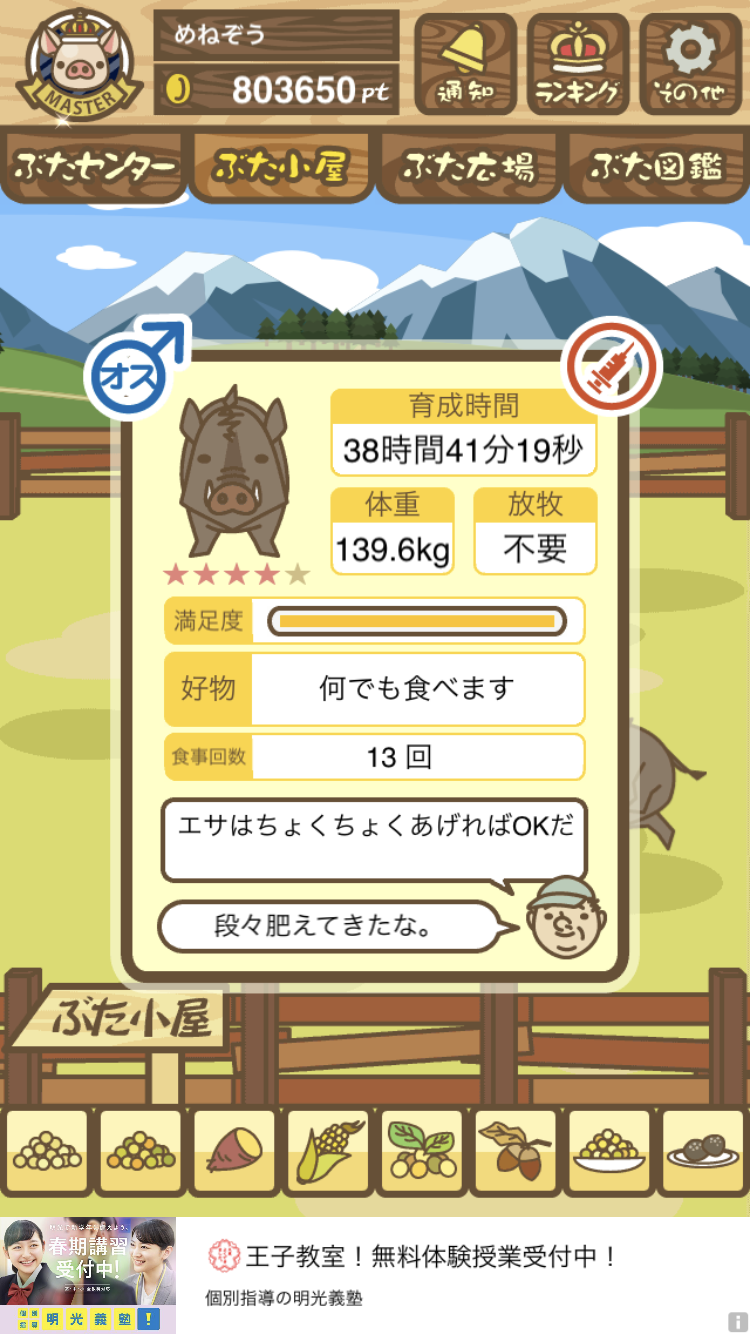Tap the ad info icon
Viewport: 750px width, 1334px height.
point(737,1322)
